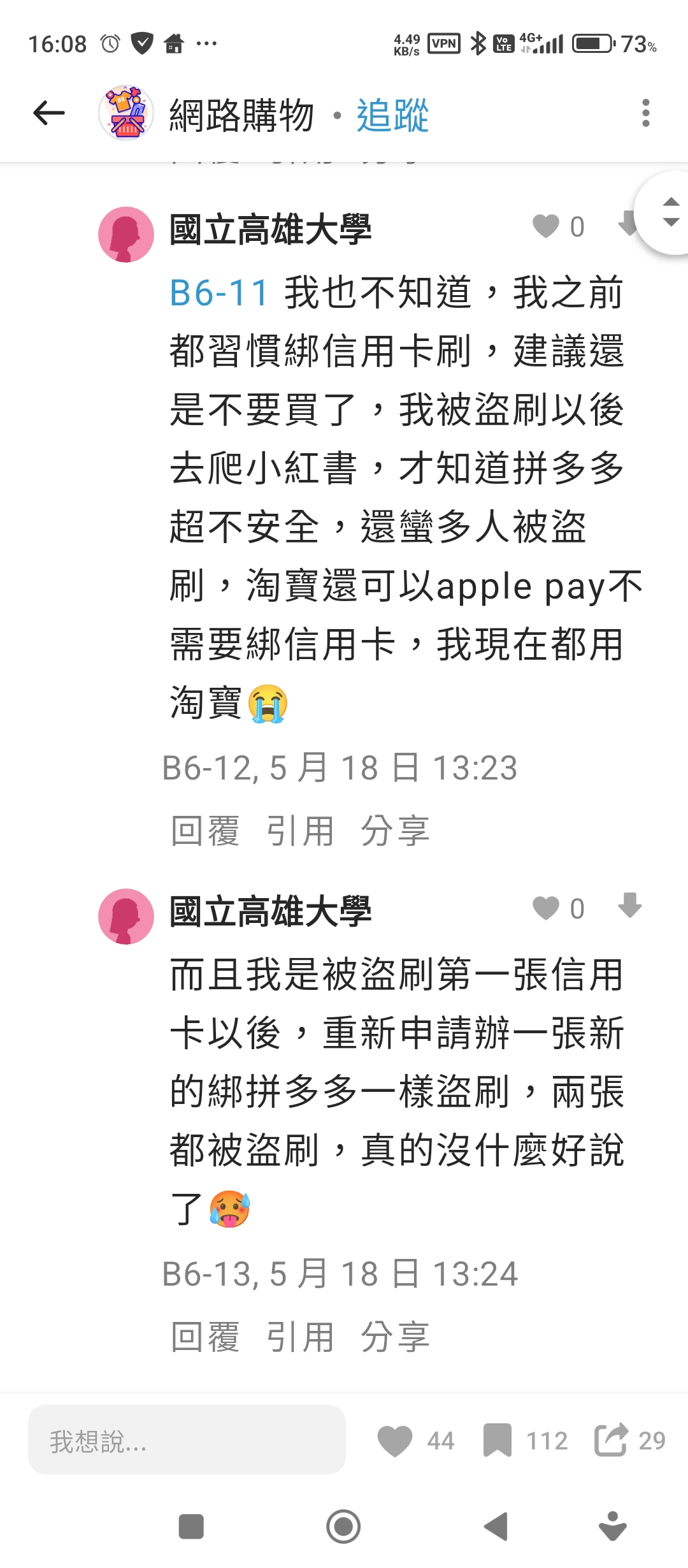Quote comment B6-12 using 引用
Screen dimensions: 688x1568
(300, 831)
